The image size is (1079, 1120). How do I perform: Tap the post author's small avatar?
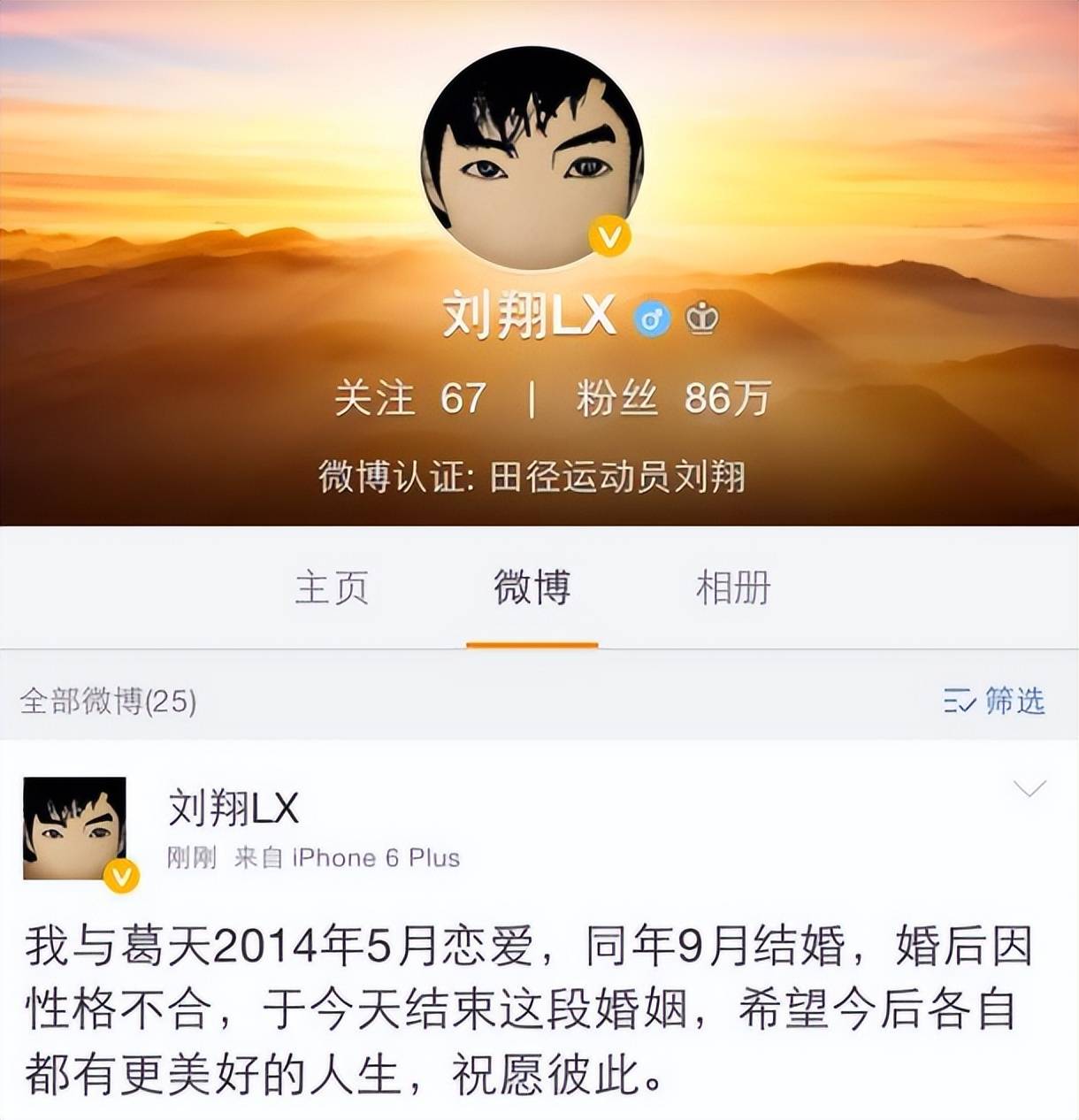click(x=75, y=829)
